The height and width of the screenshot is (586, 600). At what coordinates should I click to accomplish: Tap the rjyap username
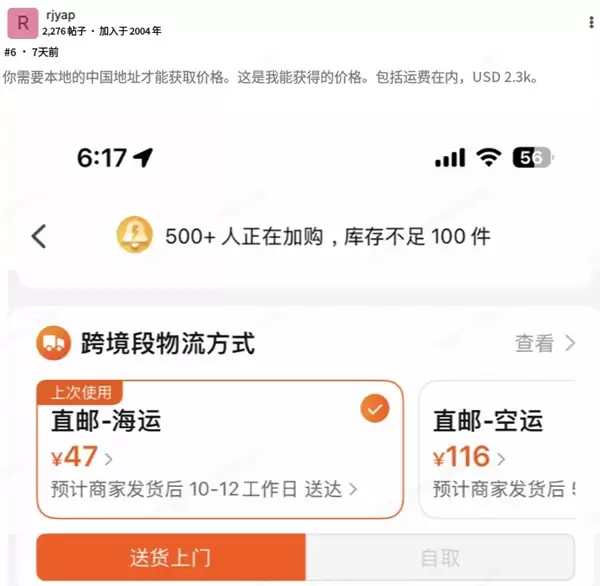(60, 15)
